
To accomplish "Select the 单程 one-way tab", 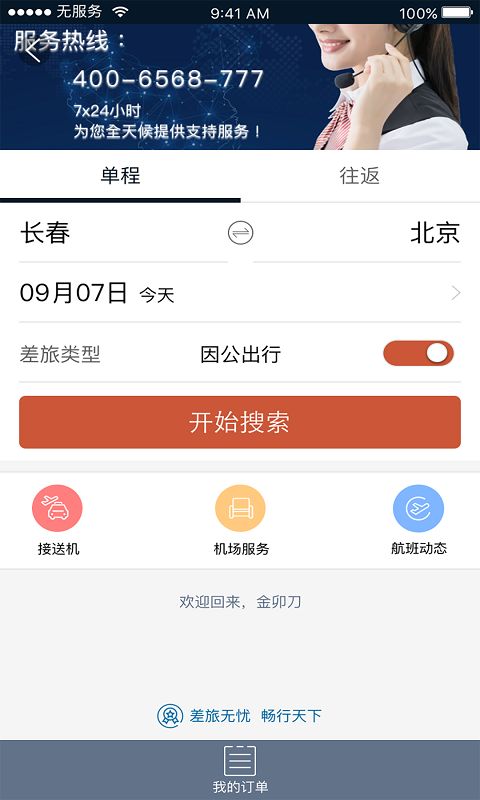I will coord(120,176).
